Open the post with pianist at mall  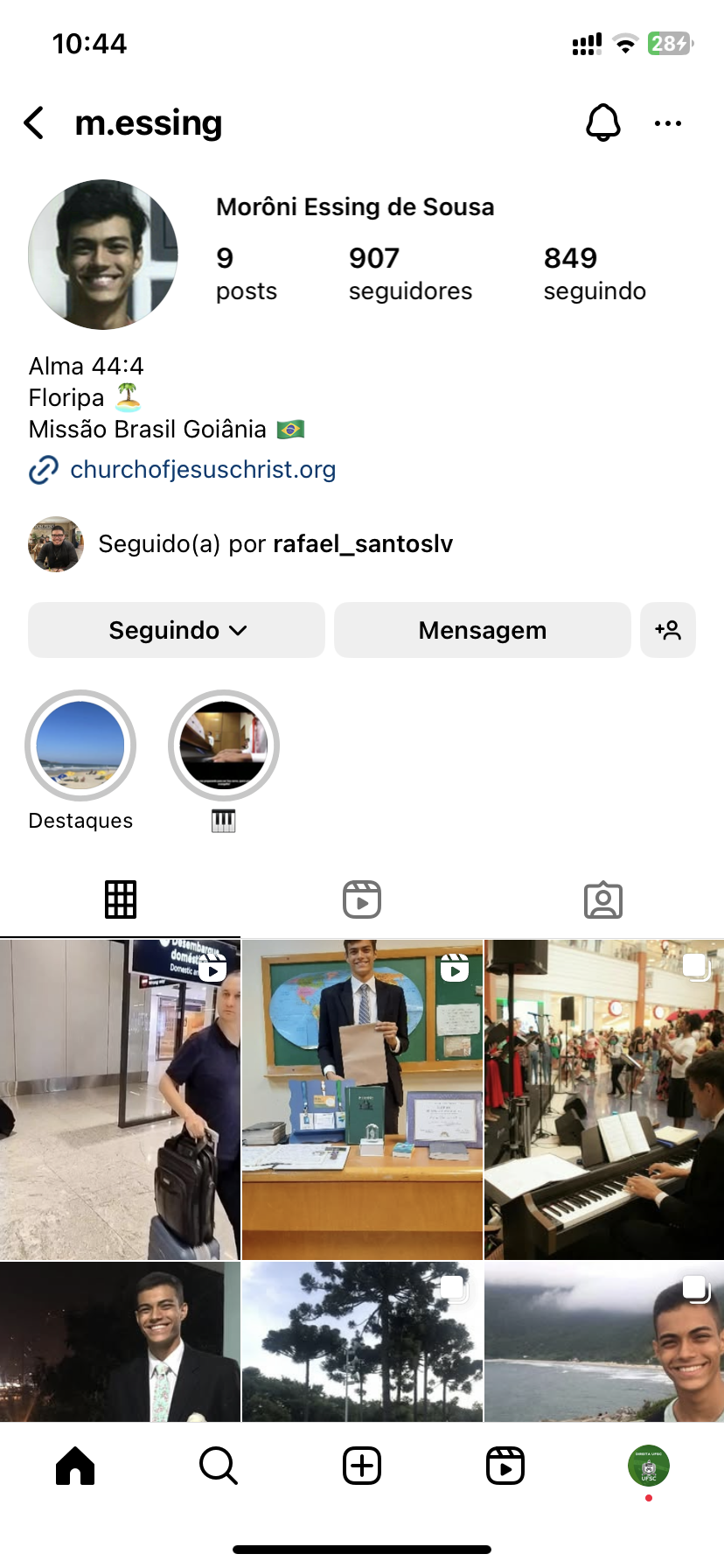pyautogui.click(x=604, y=1100)
